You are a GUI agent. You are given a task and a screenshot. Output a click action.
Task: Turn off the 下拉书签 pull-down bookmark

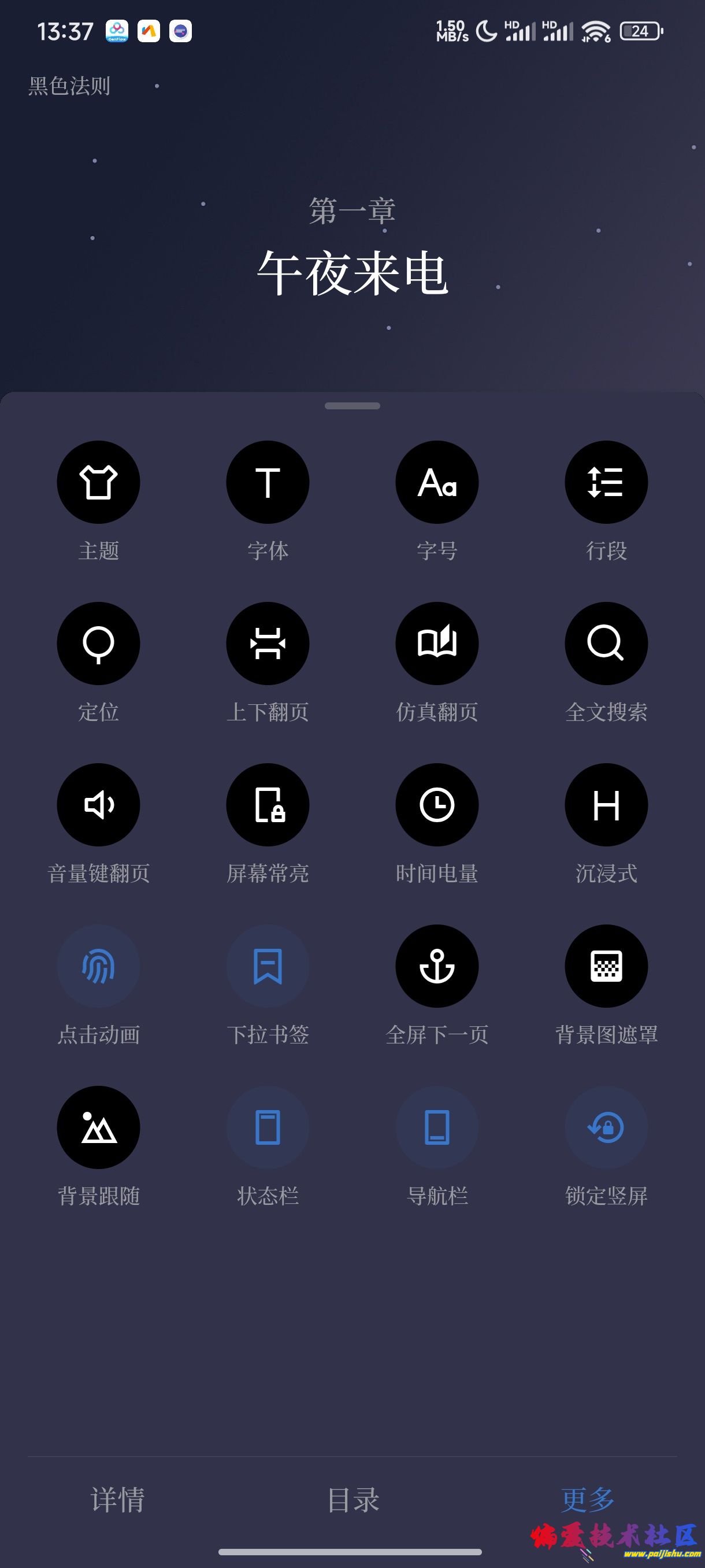[x=268, y=966]
